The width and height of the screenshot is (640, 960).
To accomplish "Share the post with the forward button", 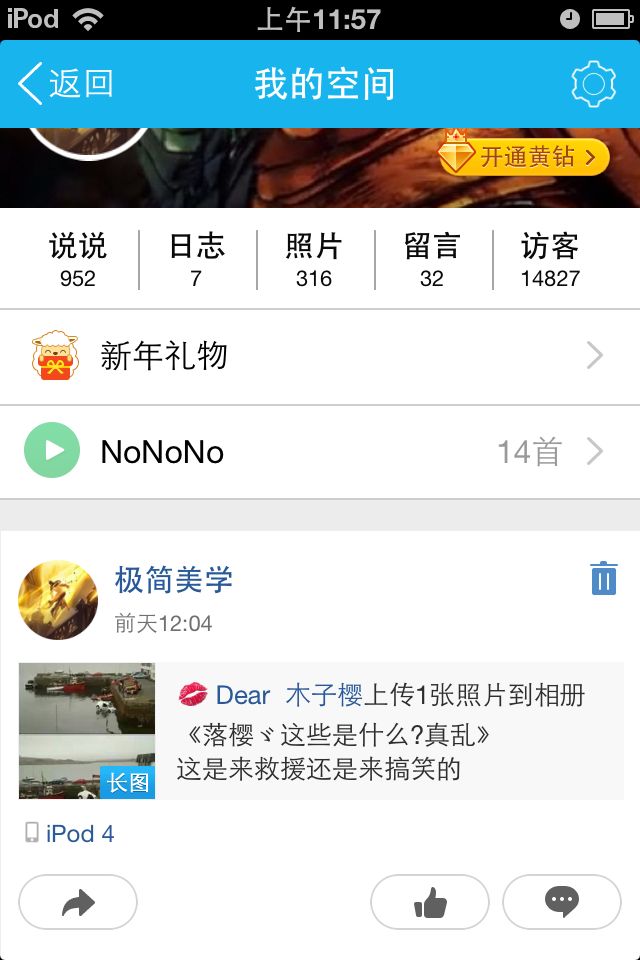I will tap(78, 902).
